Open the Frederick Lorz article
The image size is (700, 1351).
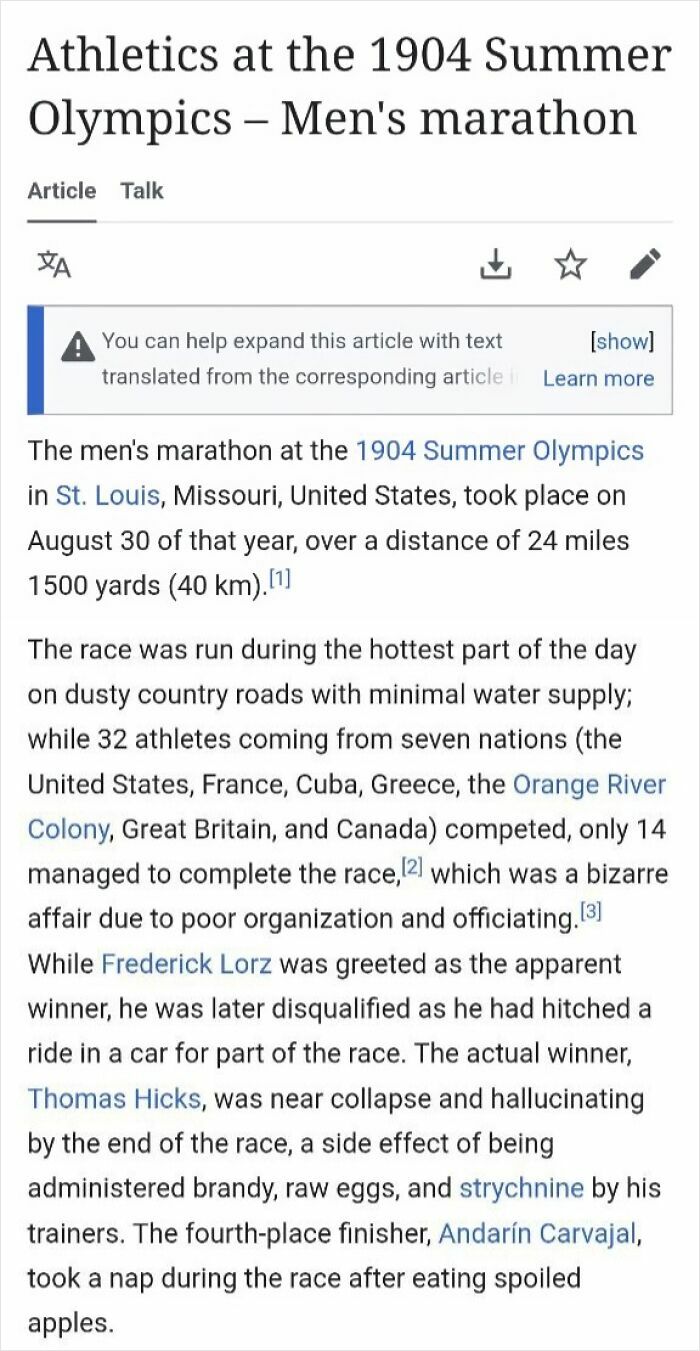coord(186,964)
